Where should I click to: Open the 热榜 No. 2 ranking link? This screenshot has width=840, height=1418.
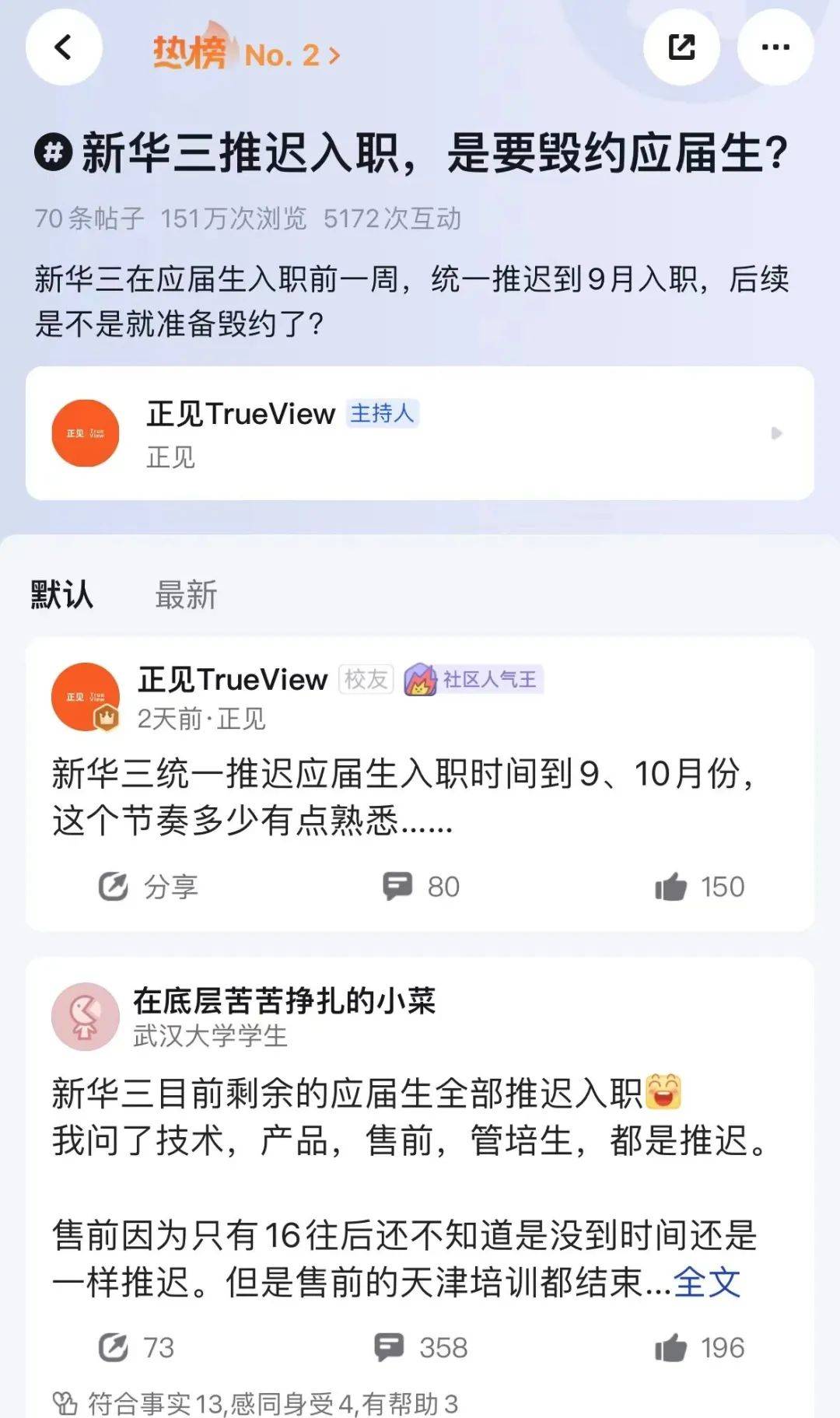pyautogui.click(x=246, y=54)
